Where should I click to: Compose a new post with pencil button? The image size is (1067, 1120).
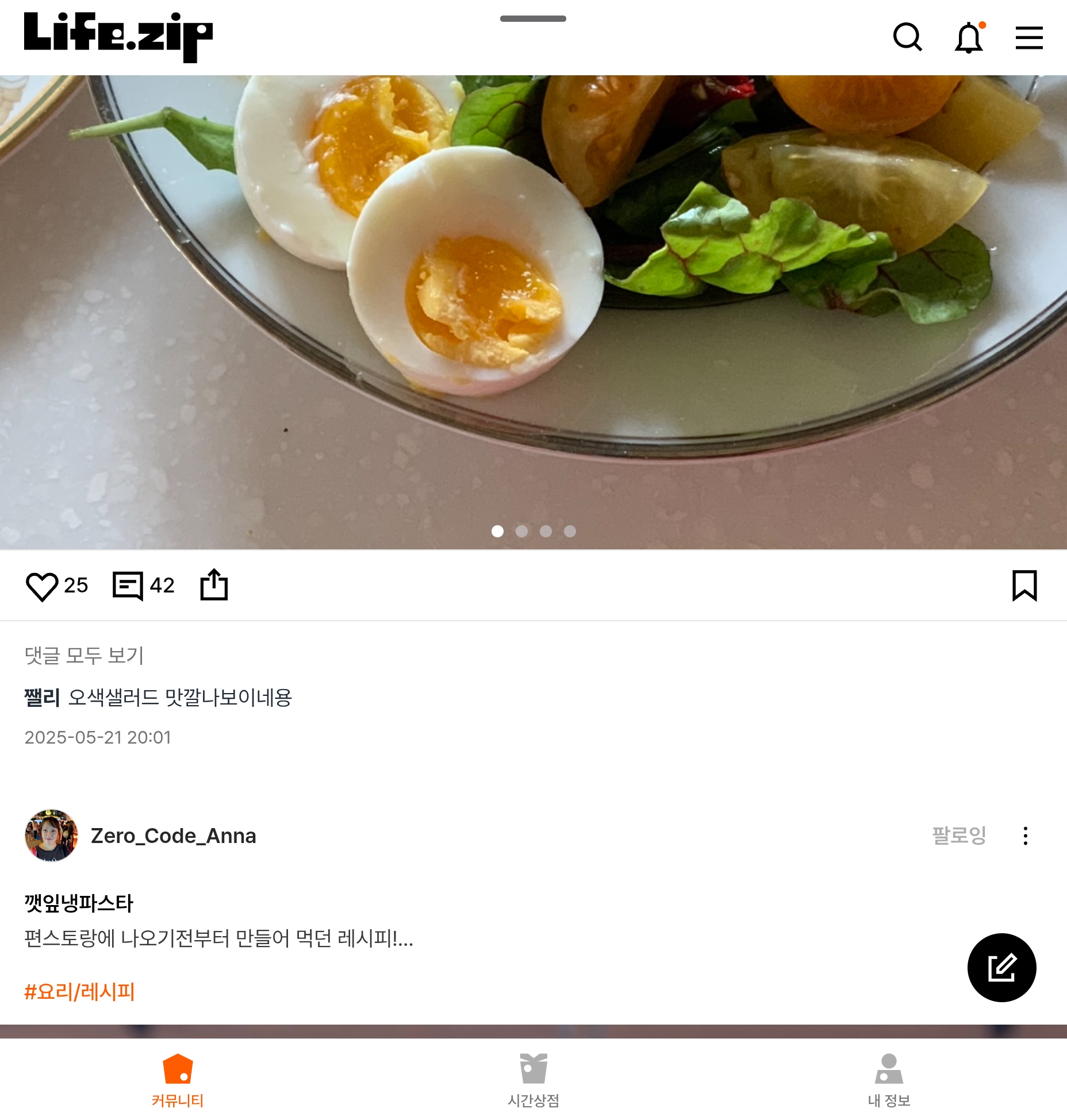[1001, 968]
